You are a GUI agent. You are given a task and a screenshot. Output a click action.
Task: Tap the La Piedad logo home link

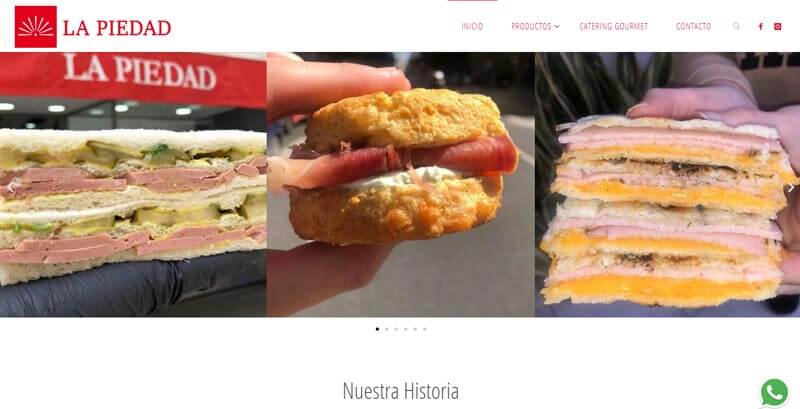(93, 27)
